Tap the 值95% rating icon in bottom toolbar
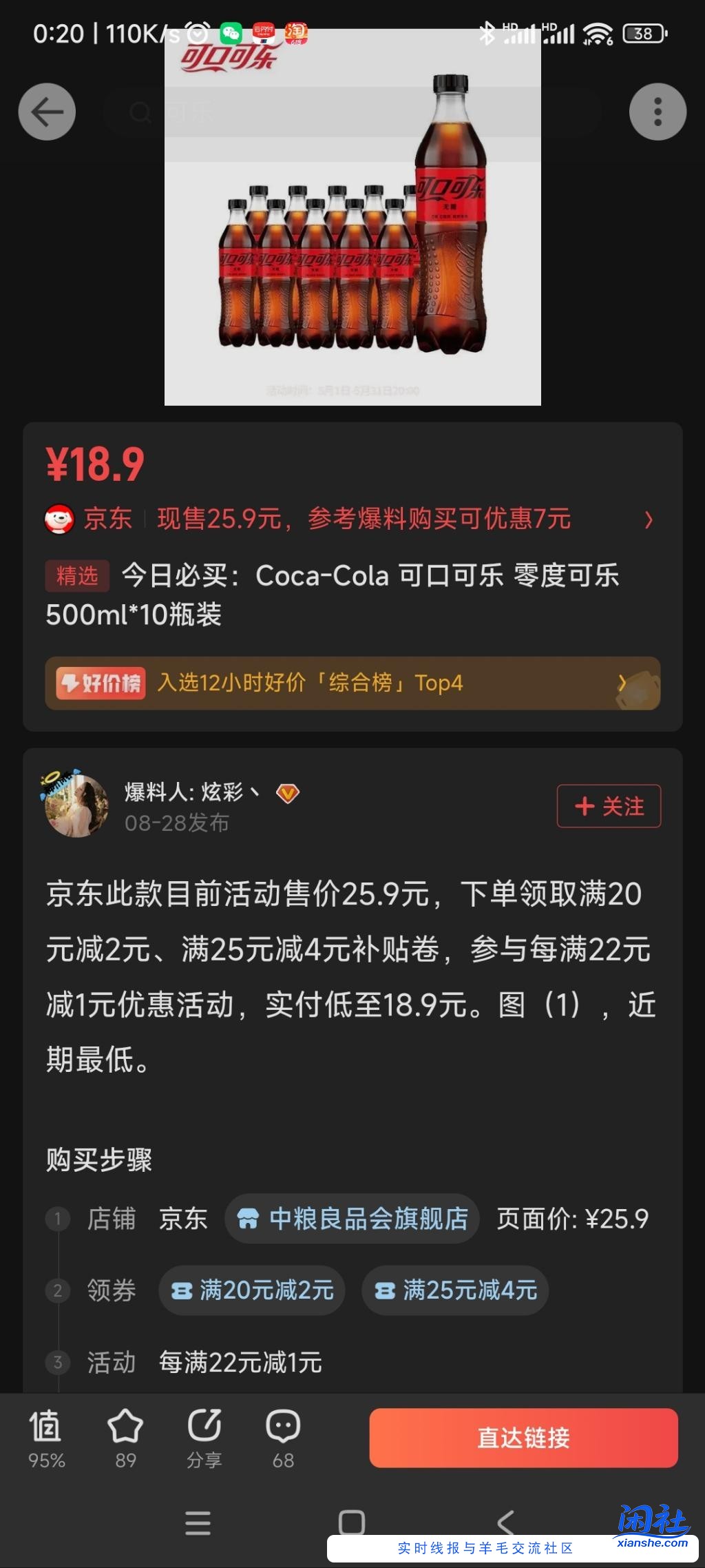 (45, 1434)
